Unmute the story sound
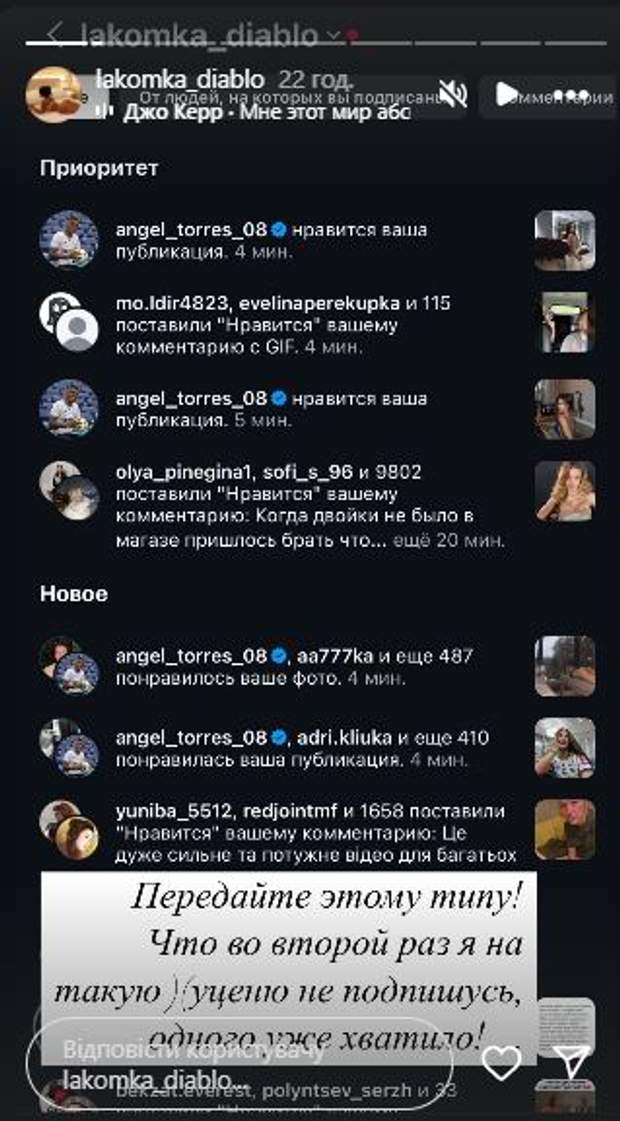The image size is (620, 1121). pyautogui.click(x=453, y=95)
